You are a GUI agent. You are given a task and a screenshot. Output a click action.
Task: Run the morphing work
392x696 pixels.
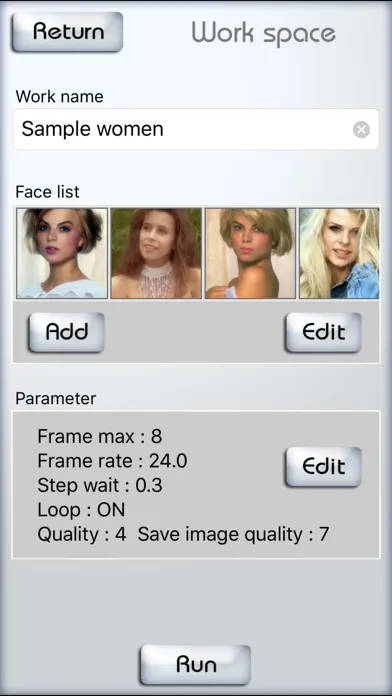[195, 664]
